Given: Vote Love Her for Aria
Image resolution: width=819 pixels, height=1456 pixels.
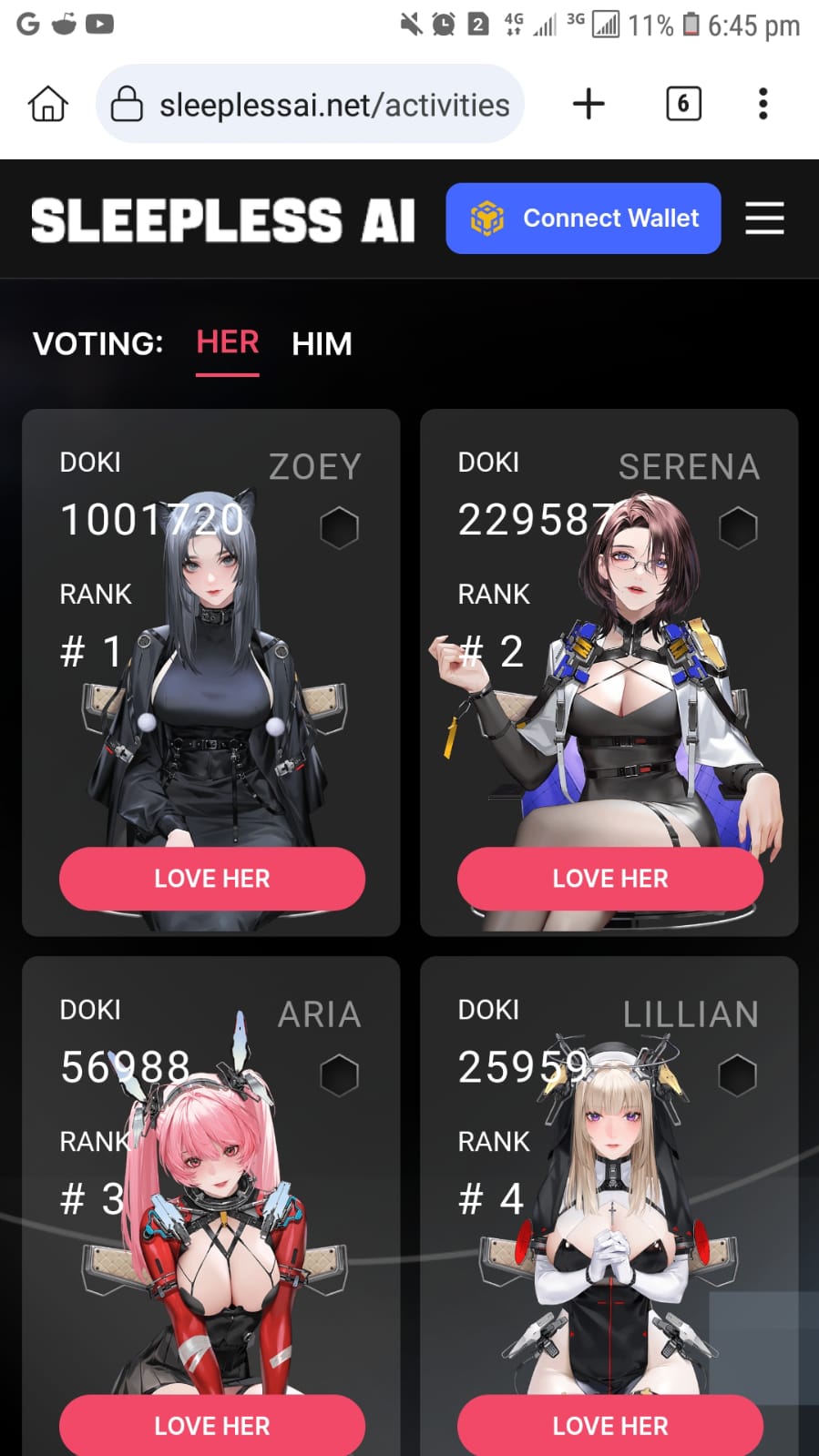Looking at the screenshot, I should pyautogui.click(x=212, y=1425).
